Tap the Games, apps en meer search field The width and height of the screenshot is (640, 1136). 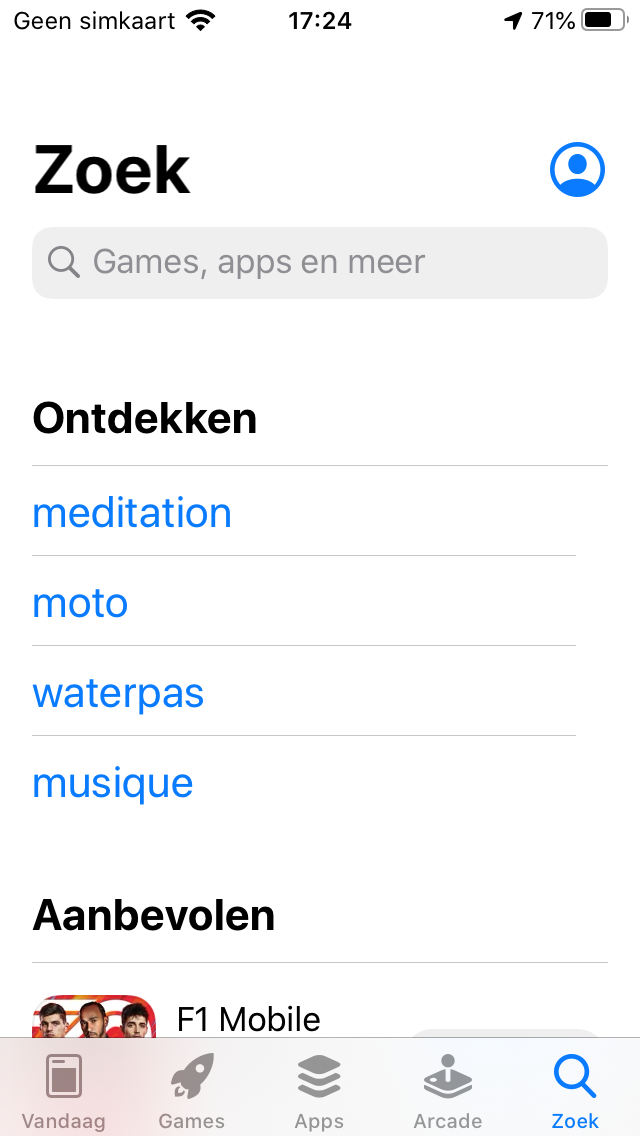coord(320,262)
